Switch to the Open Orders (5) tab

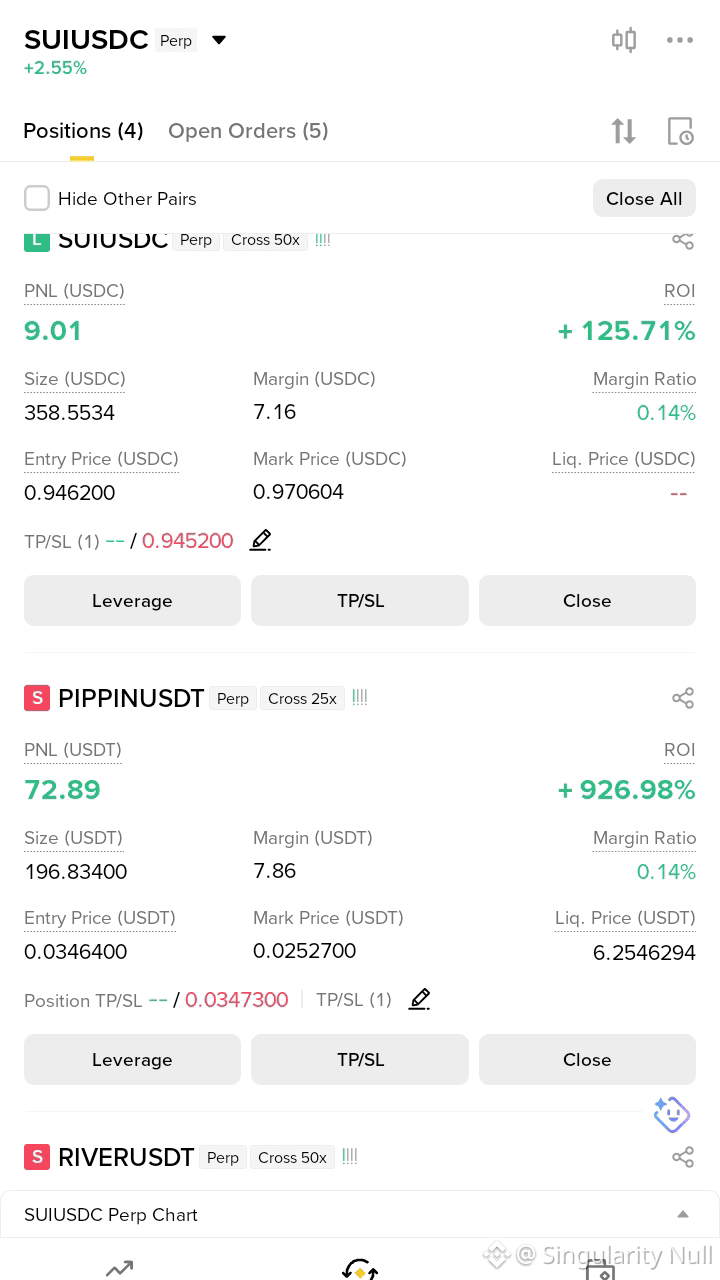tap(248, 131)
